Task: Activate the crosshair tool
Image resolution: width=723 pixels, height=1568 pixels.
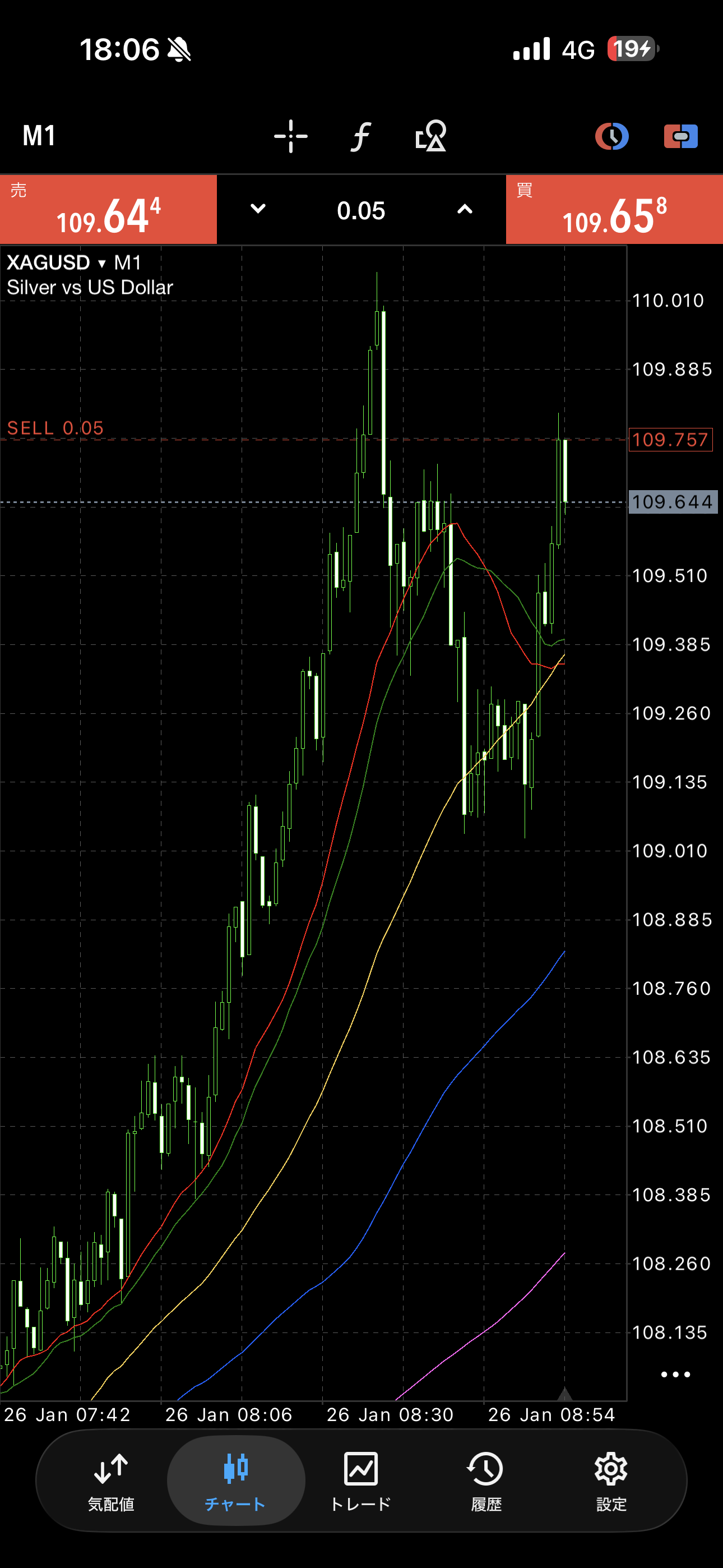Action: [x=290, y=136]
